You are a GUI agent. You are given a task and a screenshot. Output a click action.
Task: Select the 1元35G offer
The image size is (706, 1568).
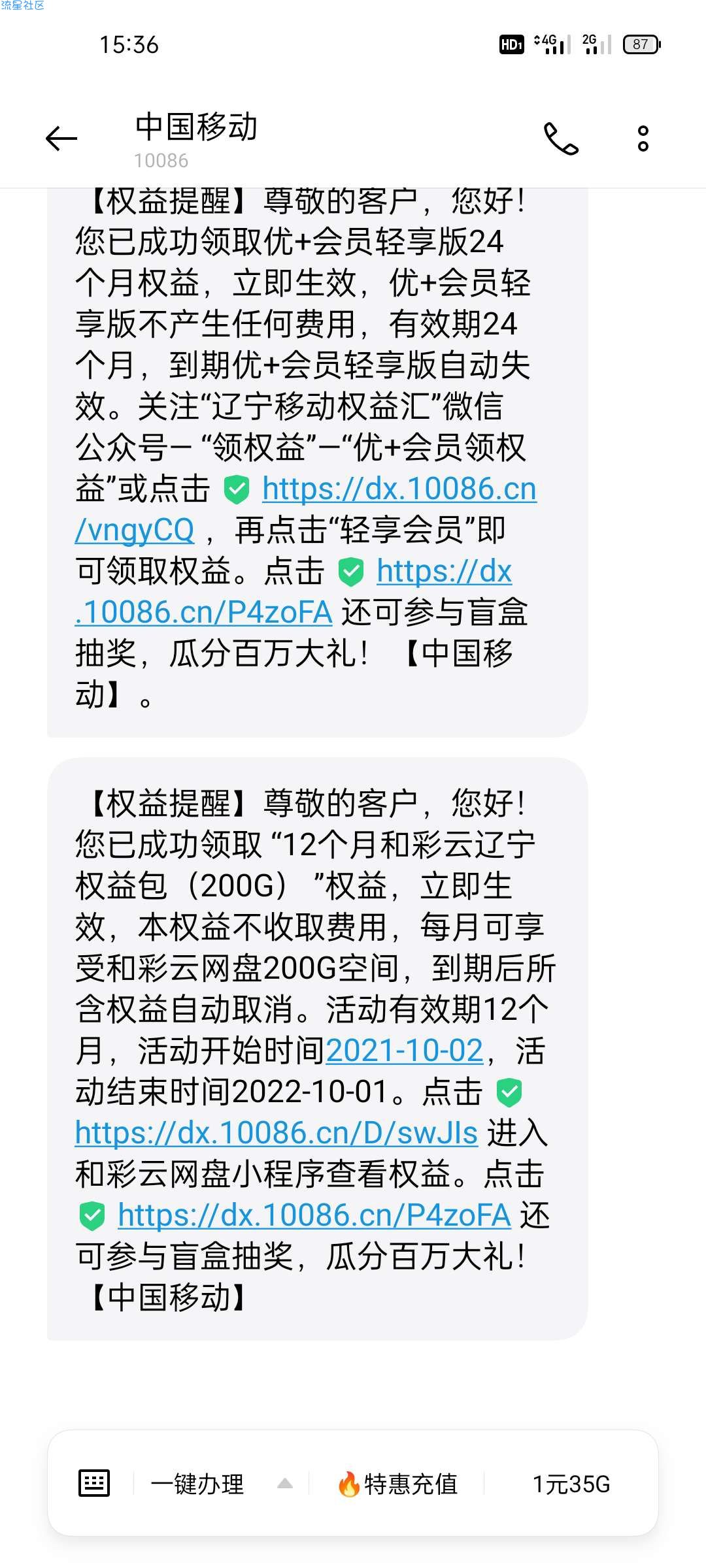click(571, 1484)
